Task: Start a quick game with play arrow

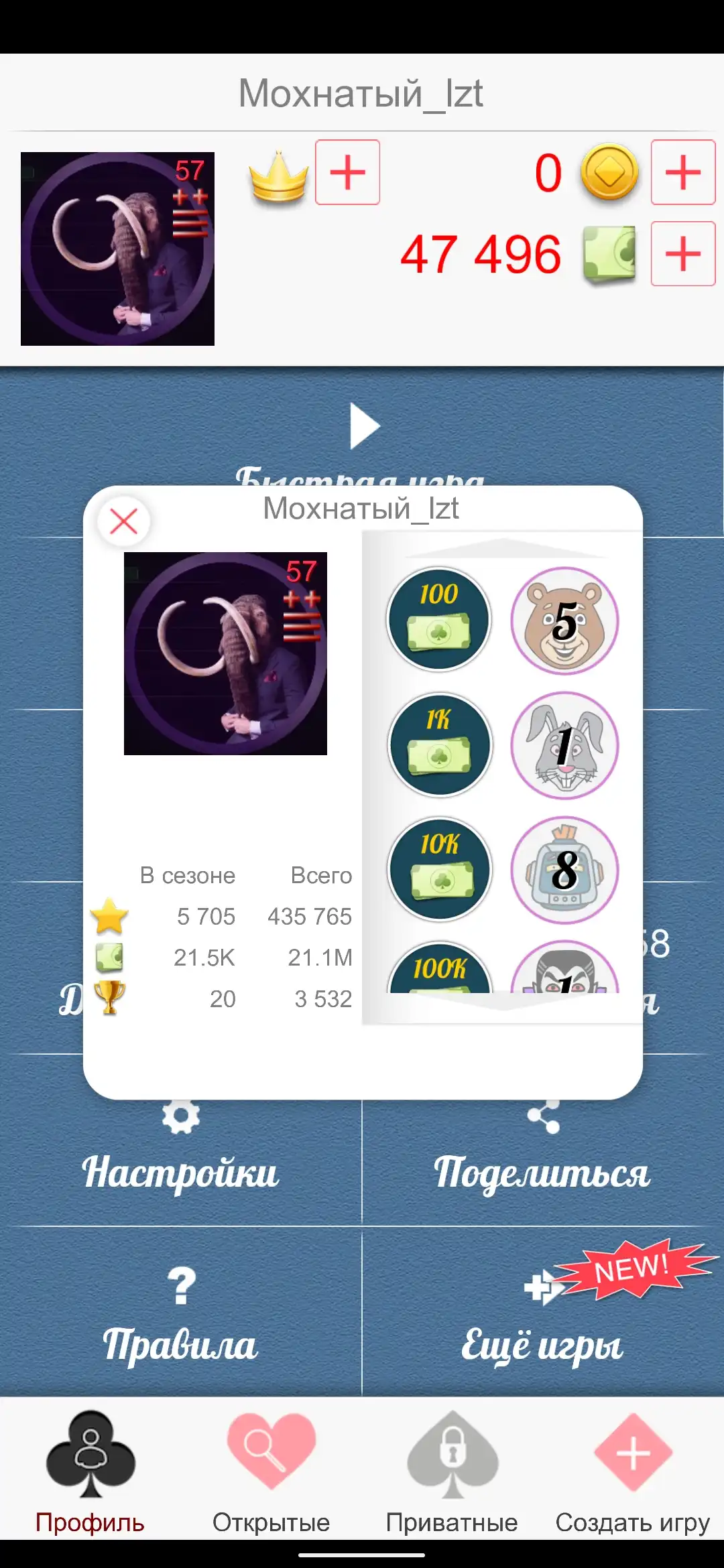Action: (x=364, y=426)
